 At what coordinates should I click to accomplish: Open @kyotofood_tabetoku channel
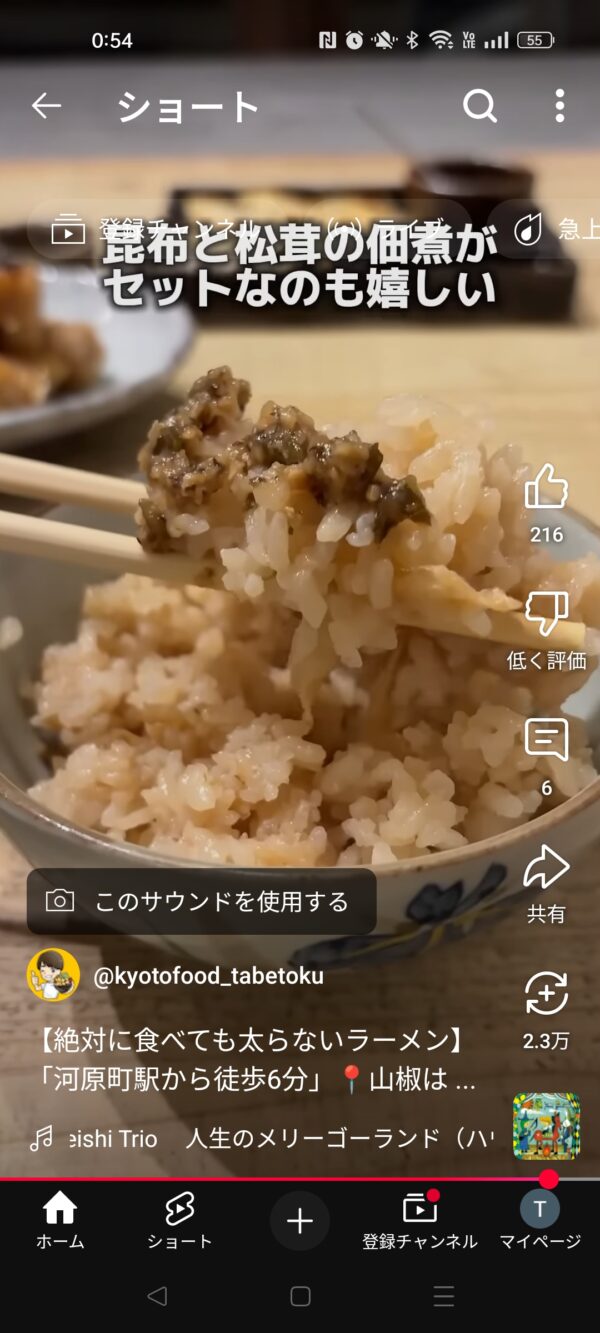click(208, 976)
